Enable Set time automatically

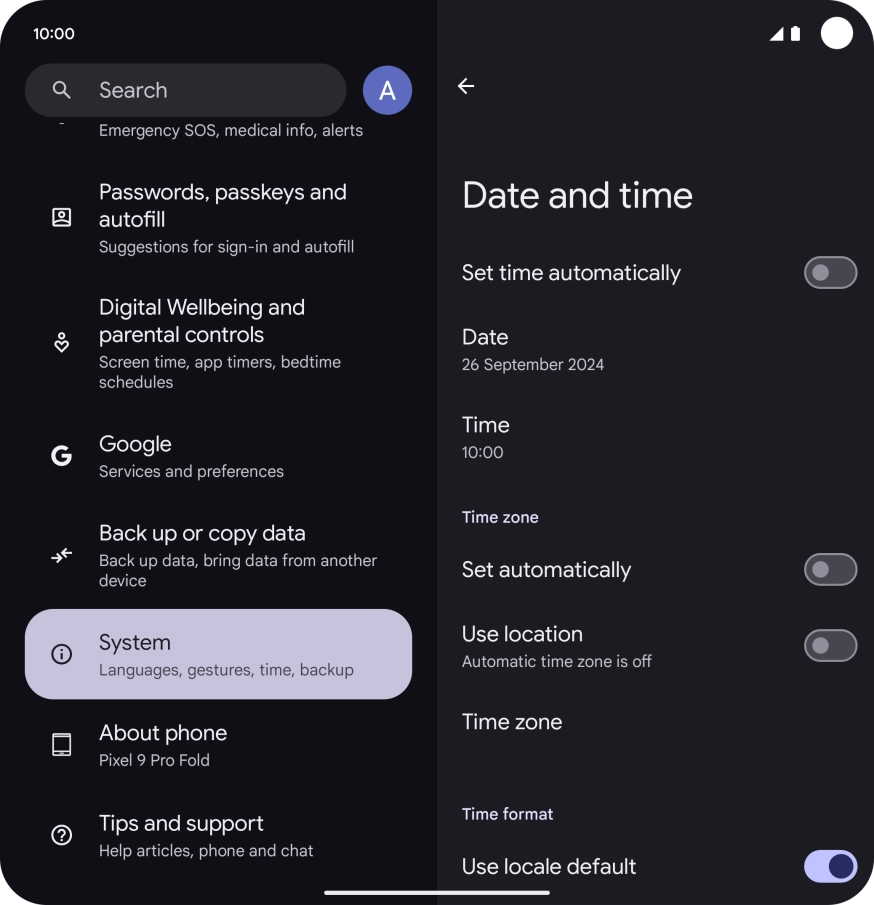point(830,272)
